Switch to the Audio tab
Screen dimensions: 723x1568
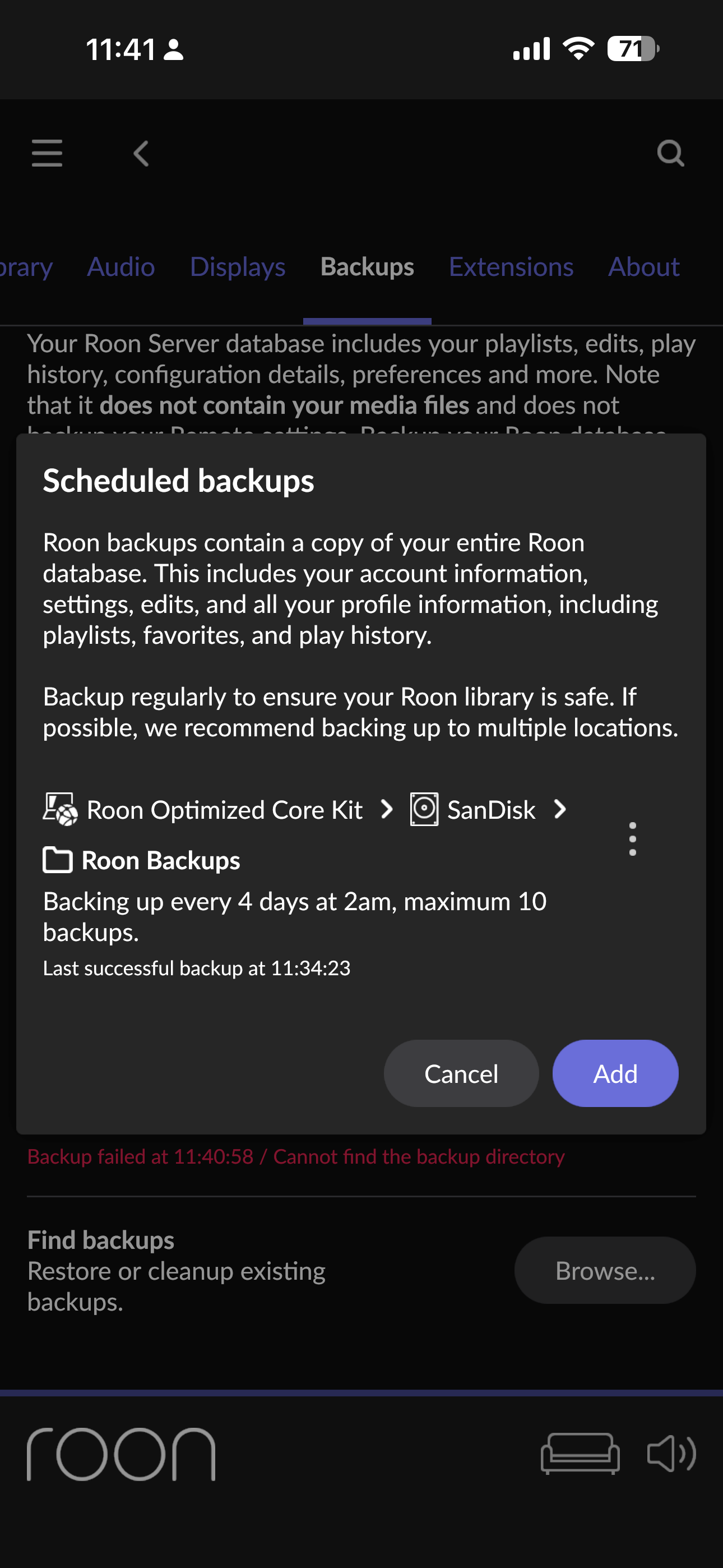pos(121,266)
